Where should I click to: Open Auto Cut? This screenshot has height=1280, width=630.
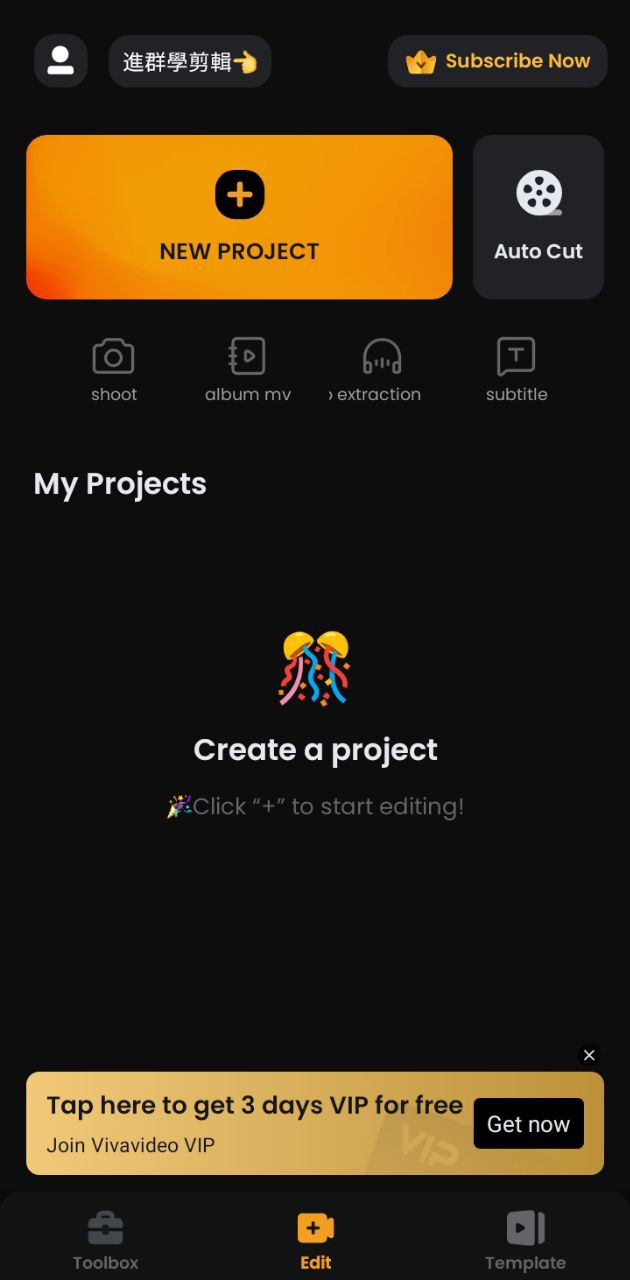(x=538, y=217)
